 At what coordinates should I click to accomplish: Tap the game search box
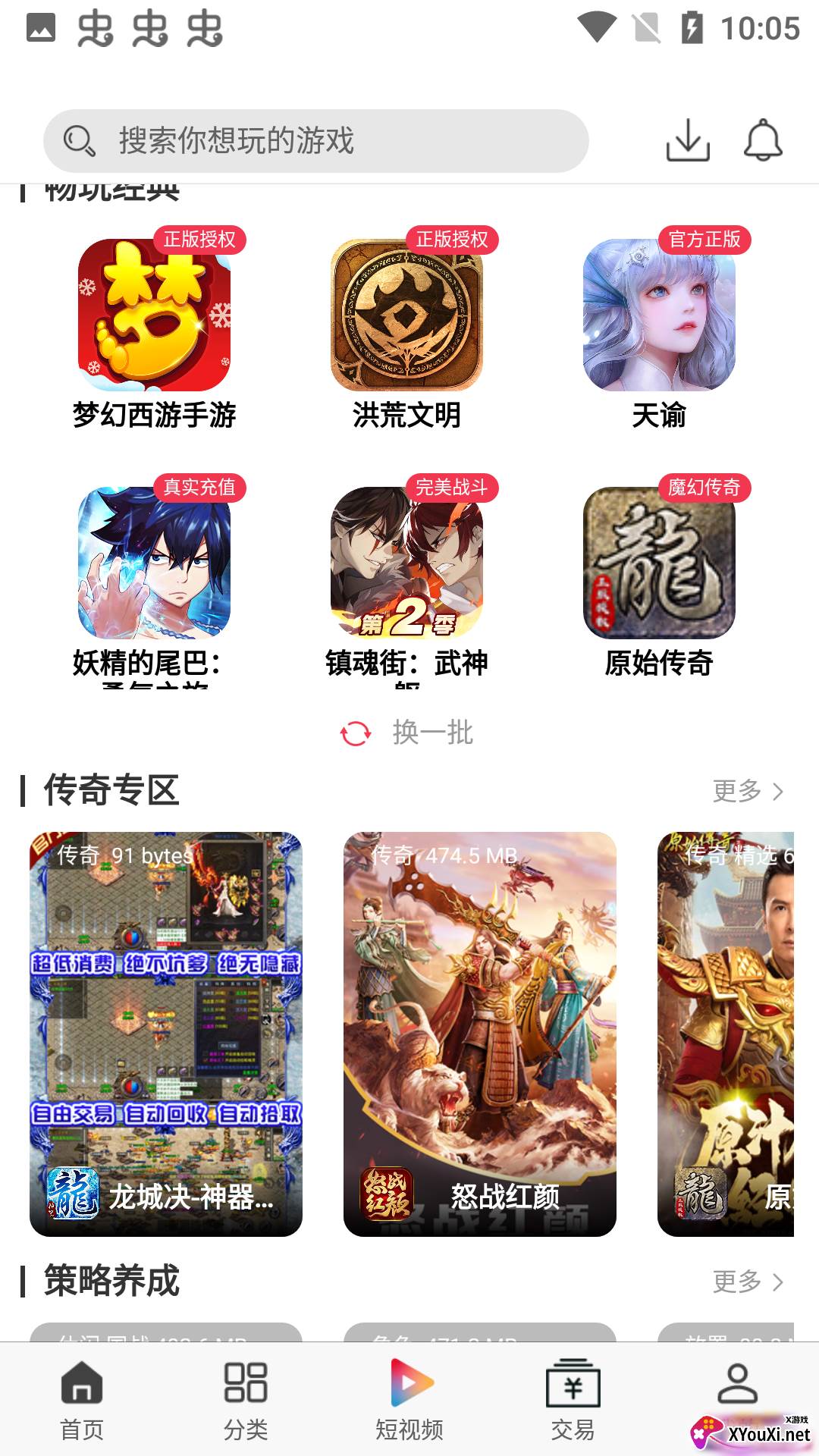315,141
